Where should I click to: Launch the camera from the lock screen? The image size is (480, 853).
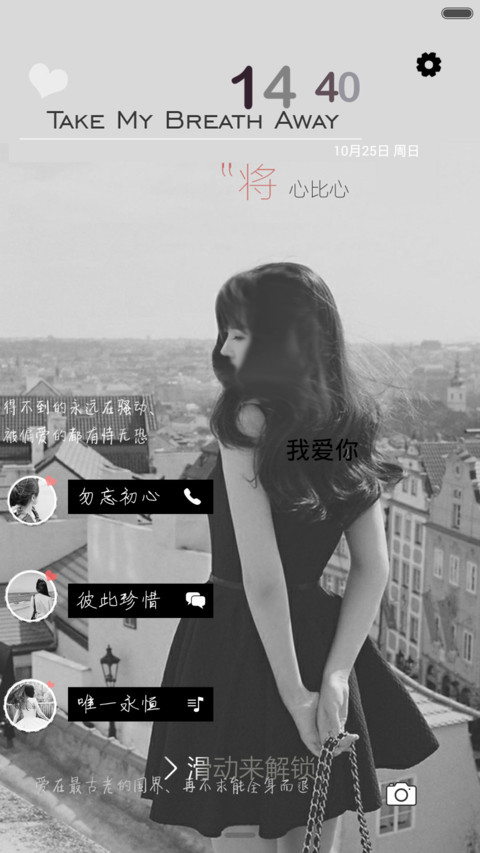pos(401,794)
